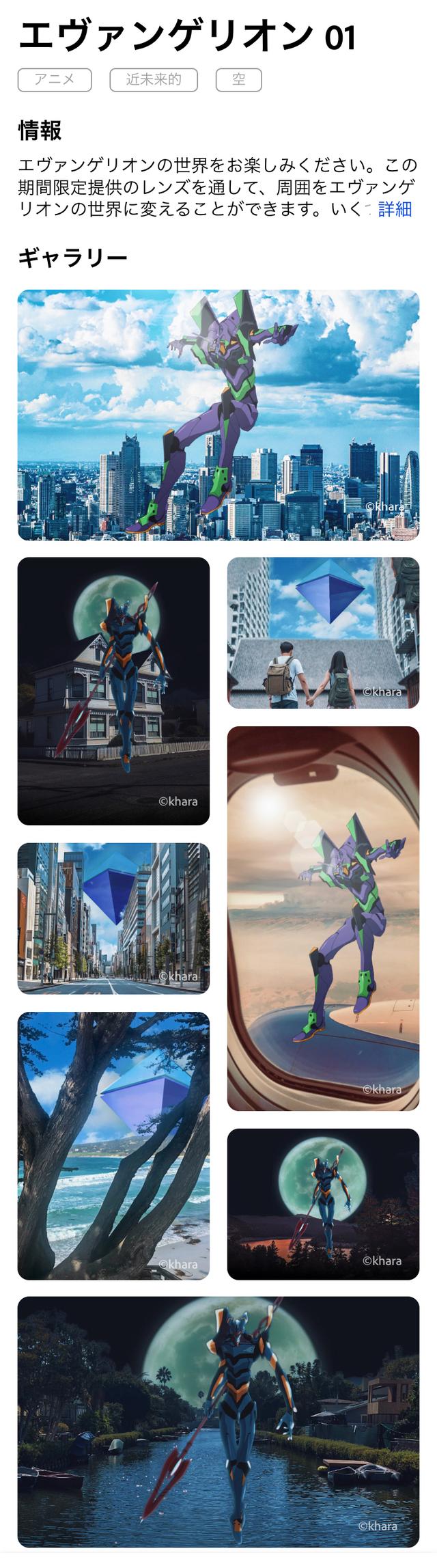Image resolution: width=437 pixels, height=1568 pixels.
Task: Select the アニメ tag chip
Action: coord(55,79)
